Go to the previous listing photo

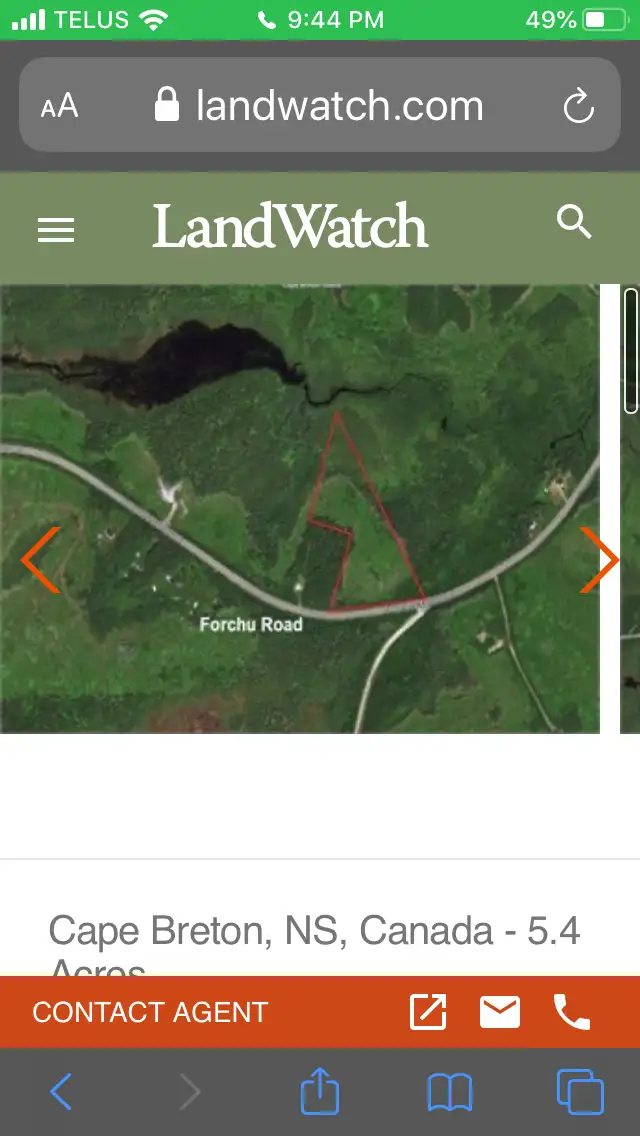[41, 560]
